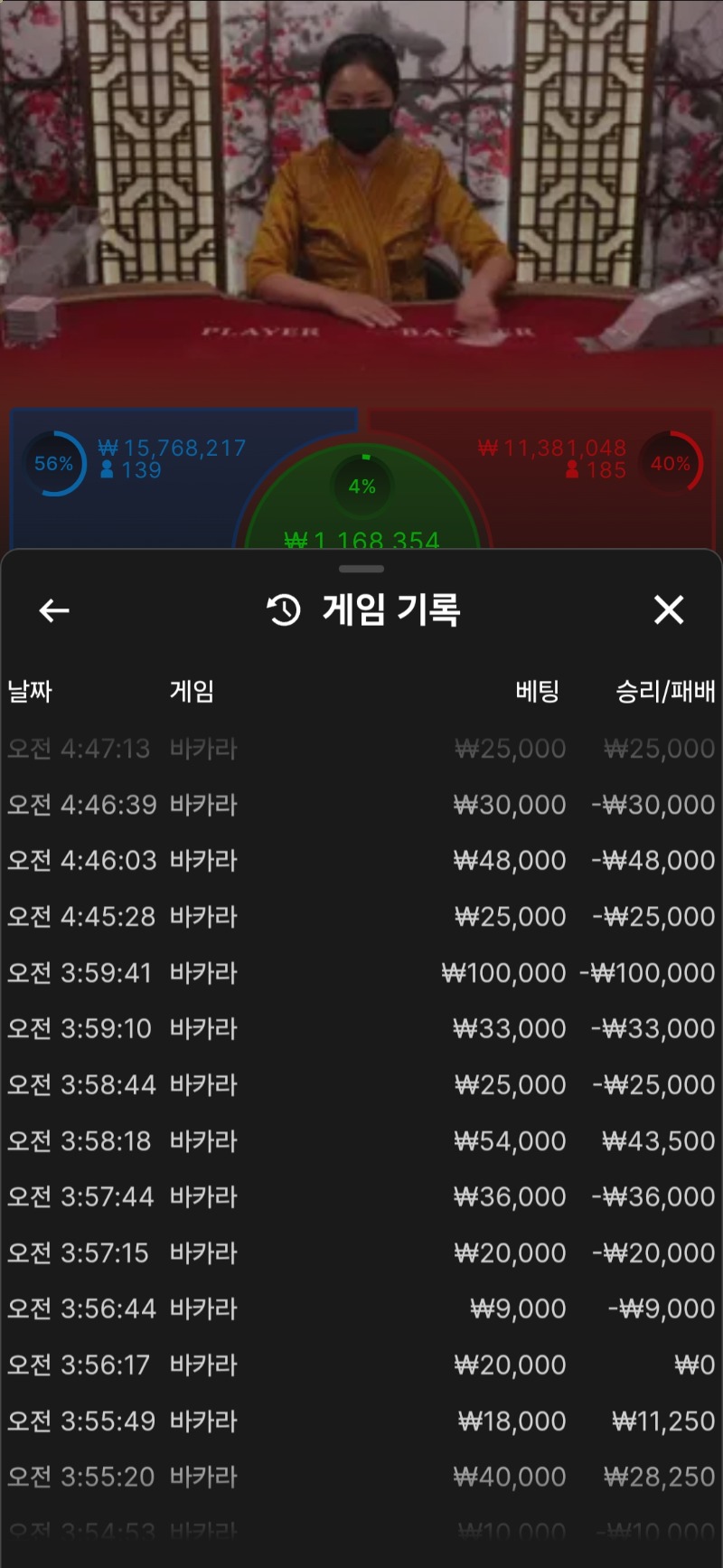723x1568 pixels.
Task: View the 오전 3:57:44 game record
Action: pyautogui.click(x=361, y=1197)
